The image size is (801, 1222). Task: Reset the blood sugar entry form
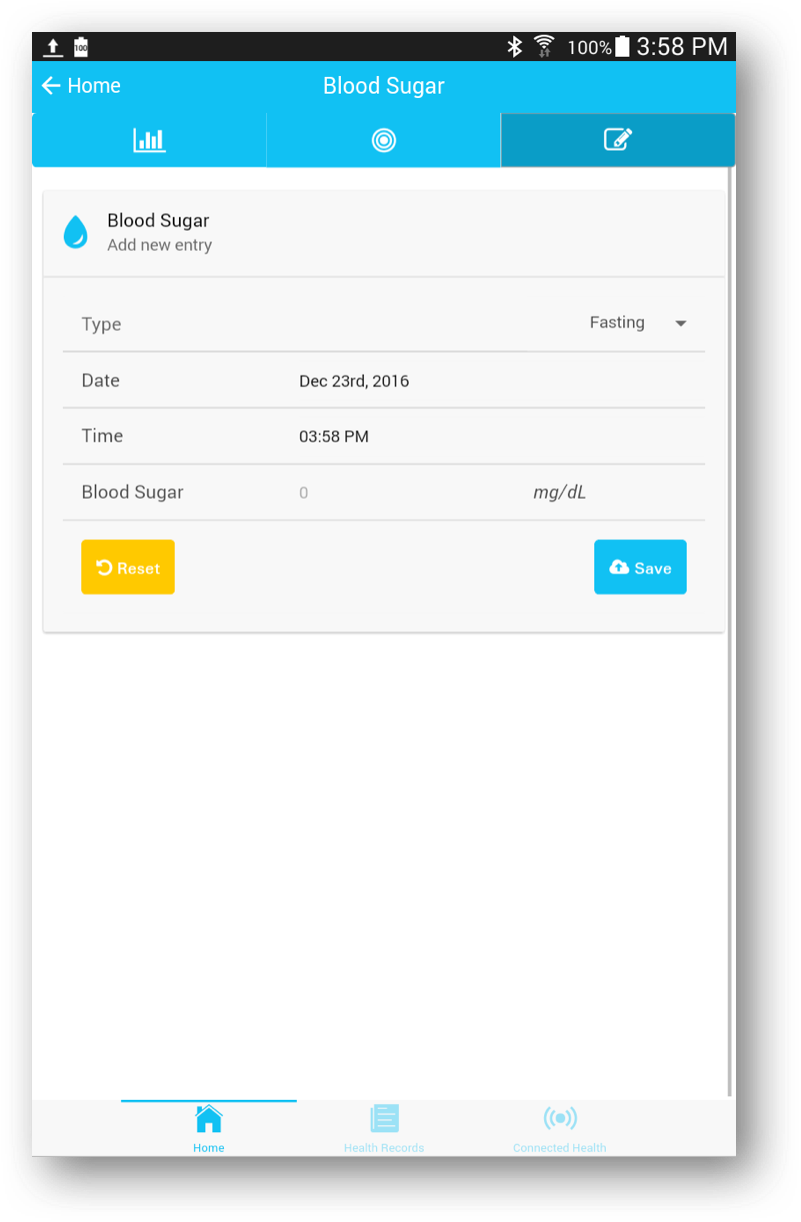(x=128, y=567)
